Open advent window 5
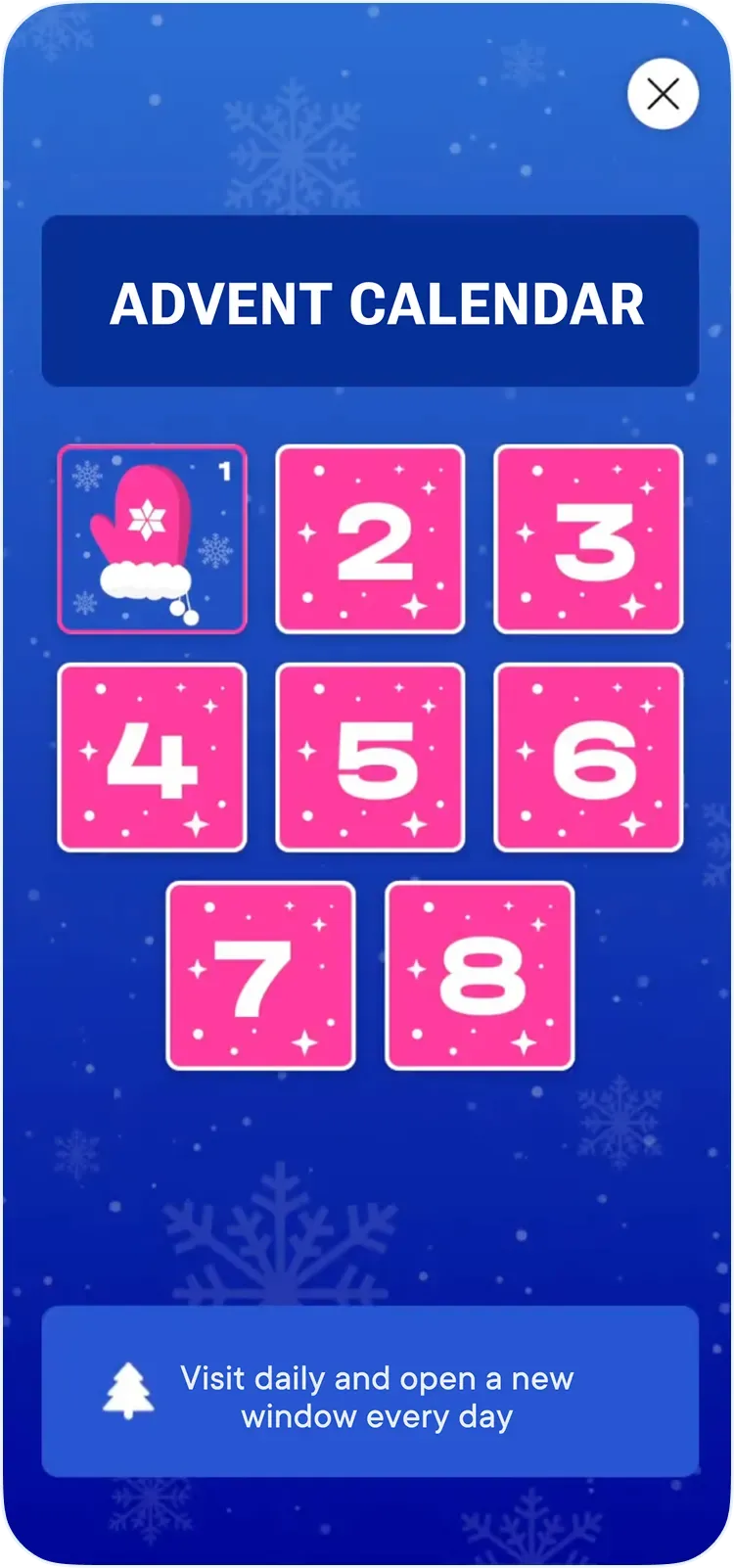Viewport: 734px width, 1568px height. tap(370, 758)
